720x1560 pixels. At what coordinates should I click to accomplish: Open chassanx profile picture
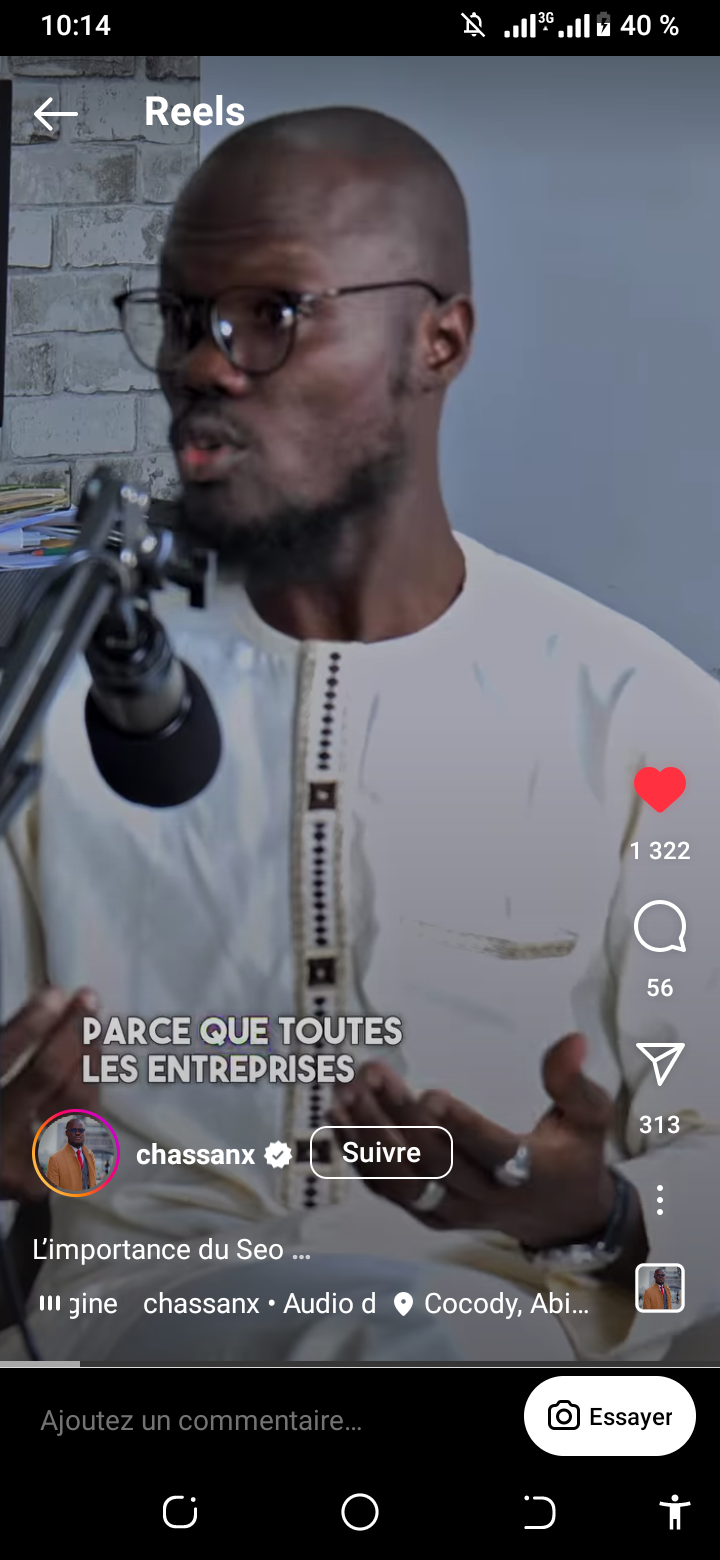(x=76, y=1153)
